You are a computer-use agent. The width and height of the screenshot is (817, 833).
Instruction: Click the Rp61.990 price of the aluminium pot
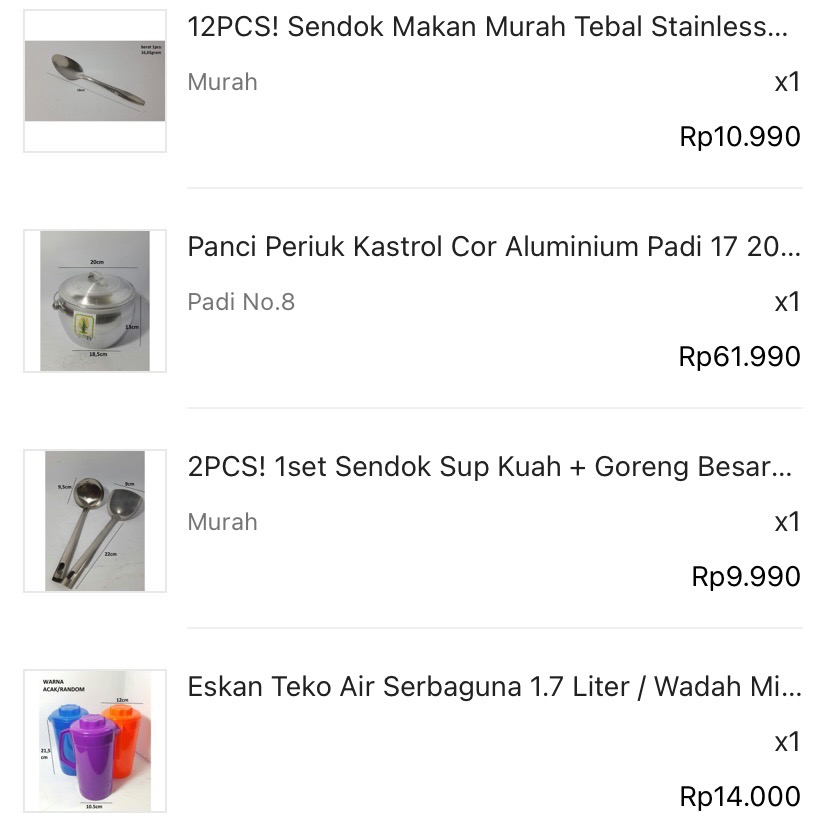tap(740, 357)
